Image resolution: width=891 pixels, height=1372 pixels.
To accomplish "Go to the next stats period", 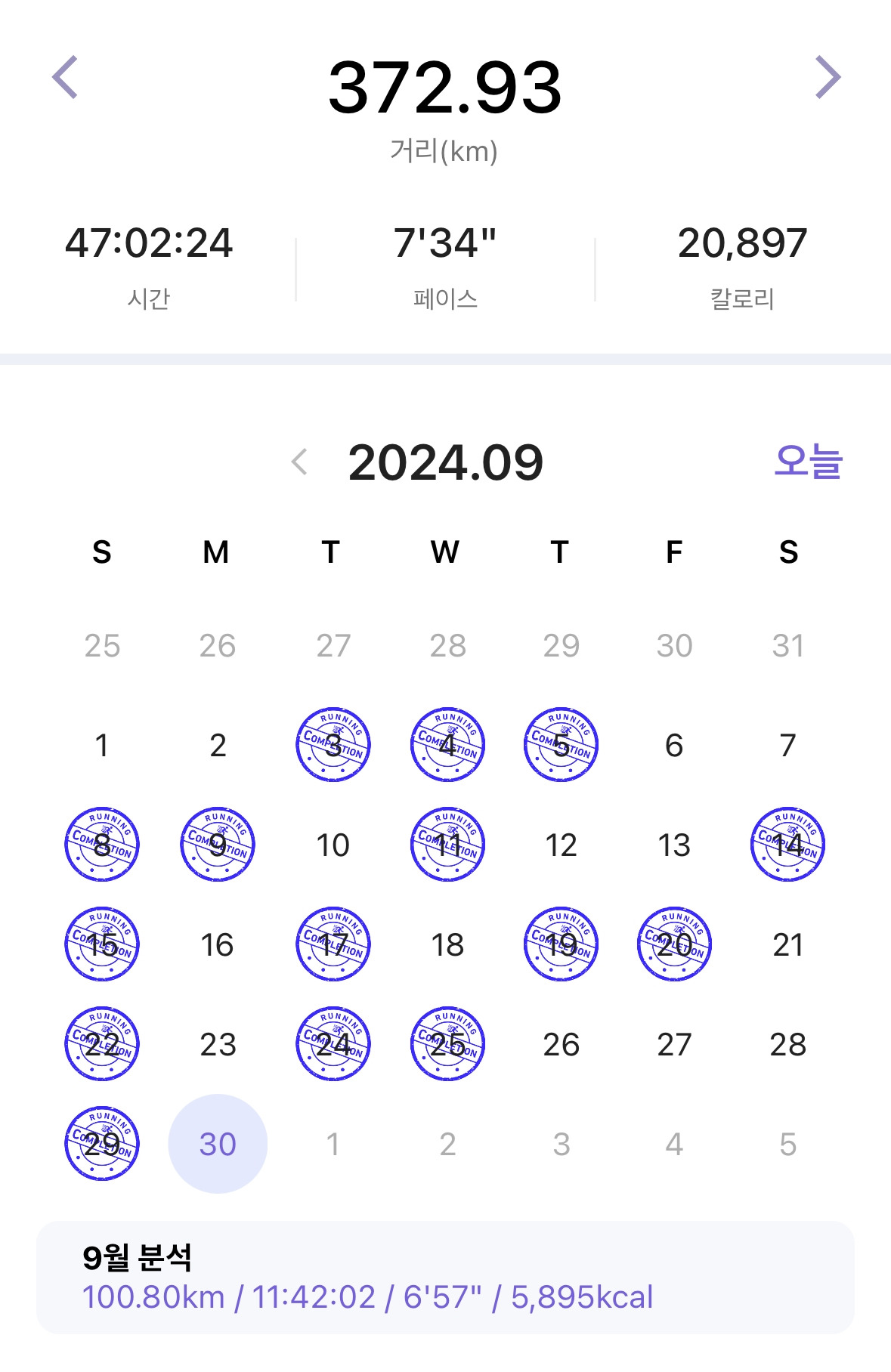I will coord(828,77).
